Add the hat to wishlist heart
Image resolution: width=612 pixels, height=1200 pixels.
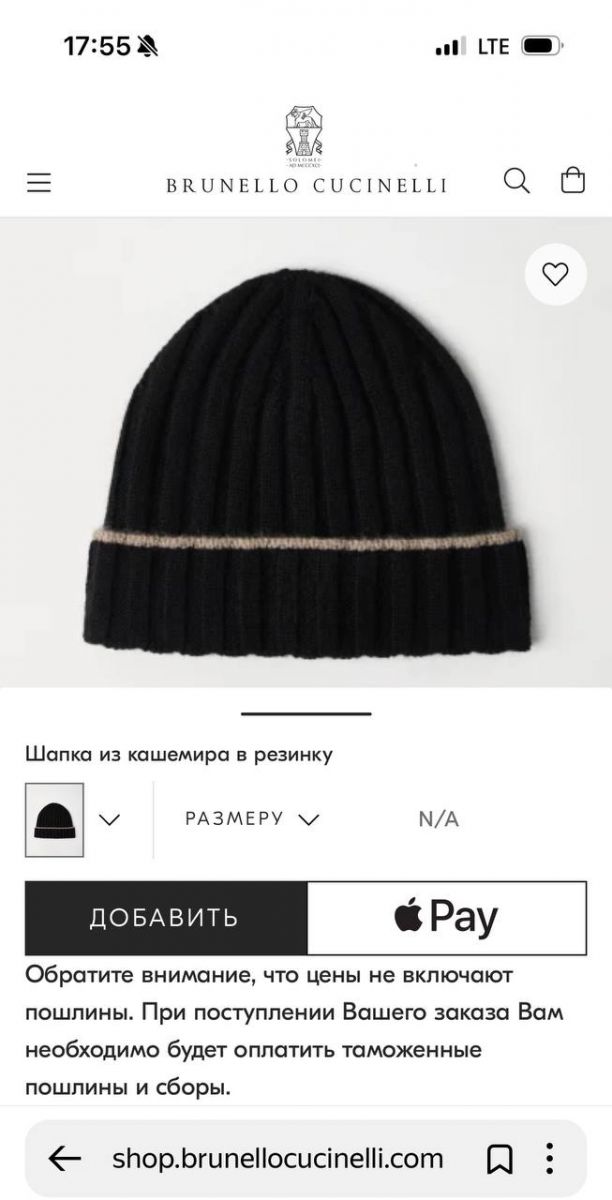coord(555,274)
